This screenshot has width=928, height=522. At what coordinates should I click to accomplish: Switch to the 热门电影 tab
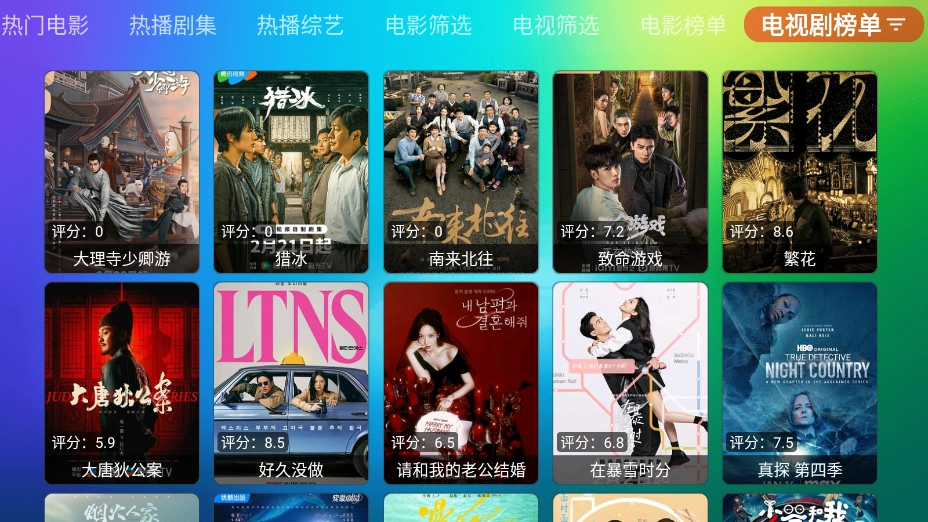click(45, 25)
